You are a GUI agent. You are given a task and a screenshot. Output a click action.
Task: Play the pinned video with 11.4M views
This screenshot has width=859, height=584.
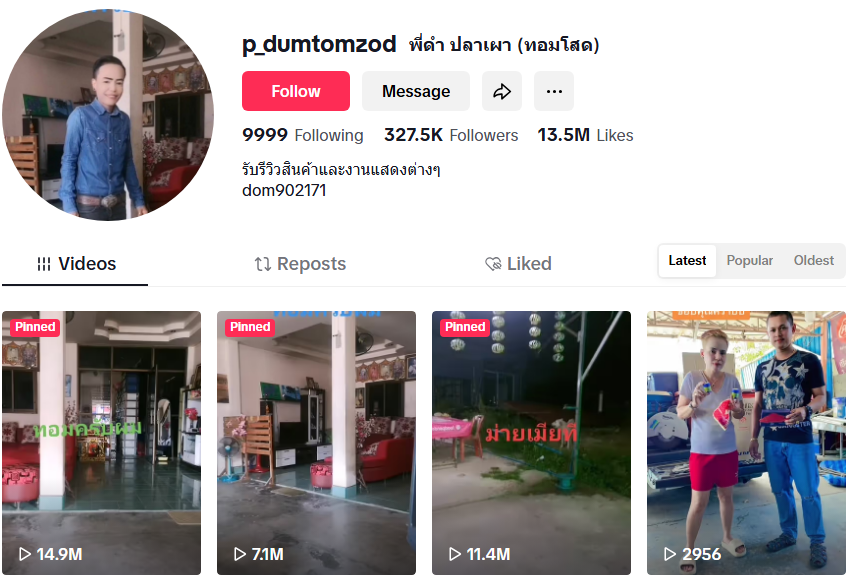click(x=531, y=443)
